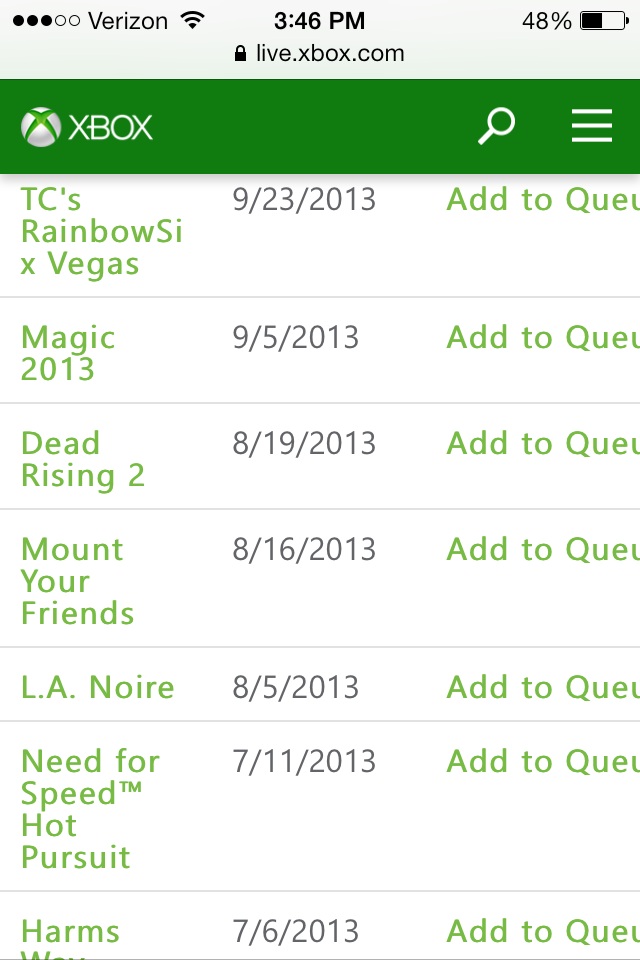Tap the live.xbox.com address bar
The image size is (640, 960).
coord(320,53)
